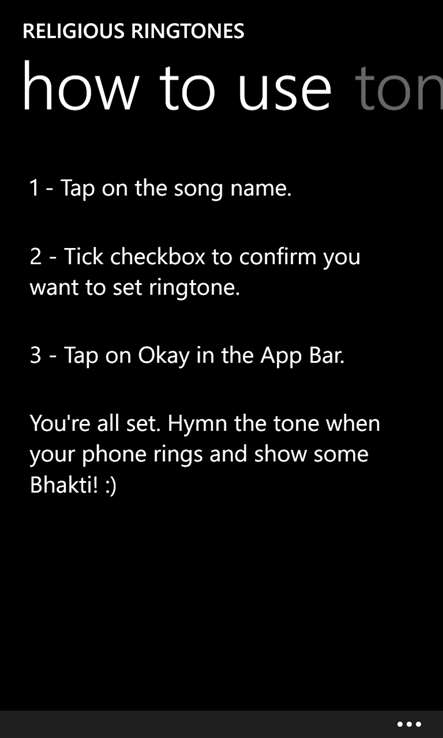
Task: Expand the app bar ellipsis menu
Action: point(409,724)
